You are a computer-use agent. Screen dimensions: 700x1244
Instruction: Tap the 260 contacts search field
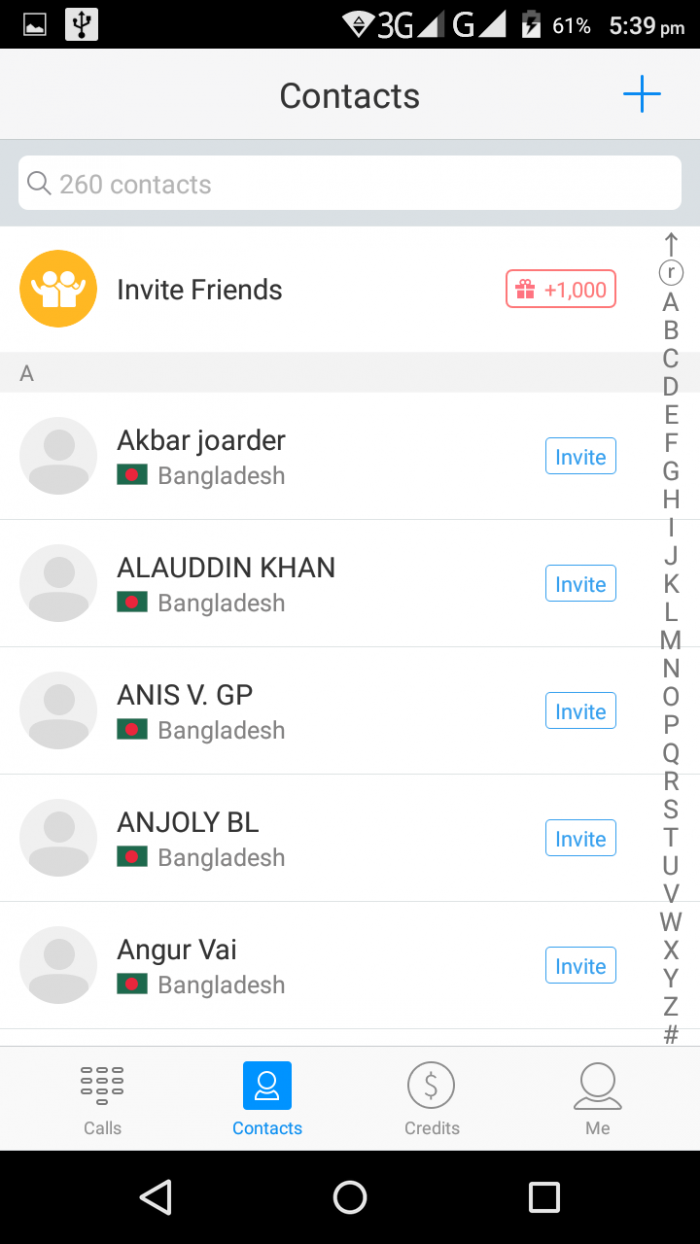(x=349, y=184)
